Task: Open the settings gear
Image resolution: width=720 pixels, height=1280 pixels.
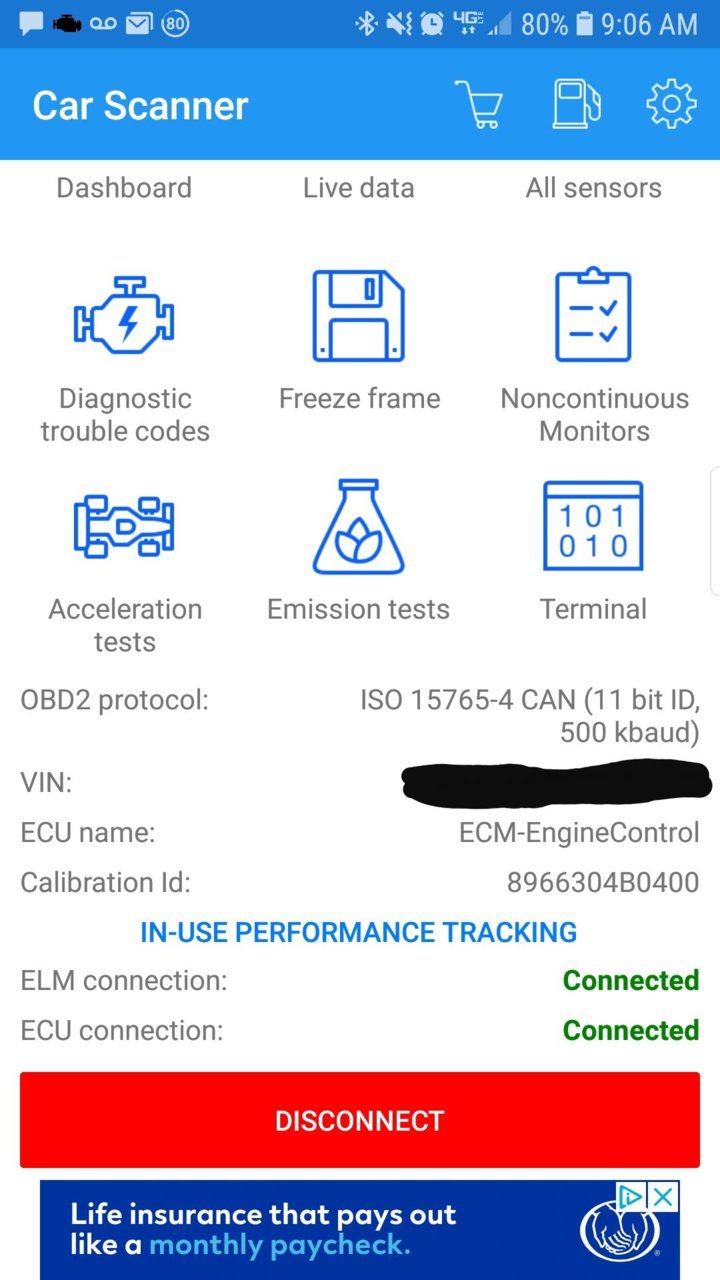Action: pyautogui.click(x=671, y=104)
